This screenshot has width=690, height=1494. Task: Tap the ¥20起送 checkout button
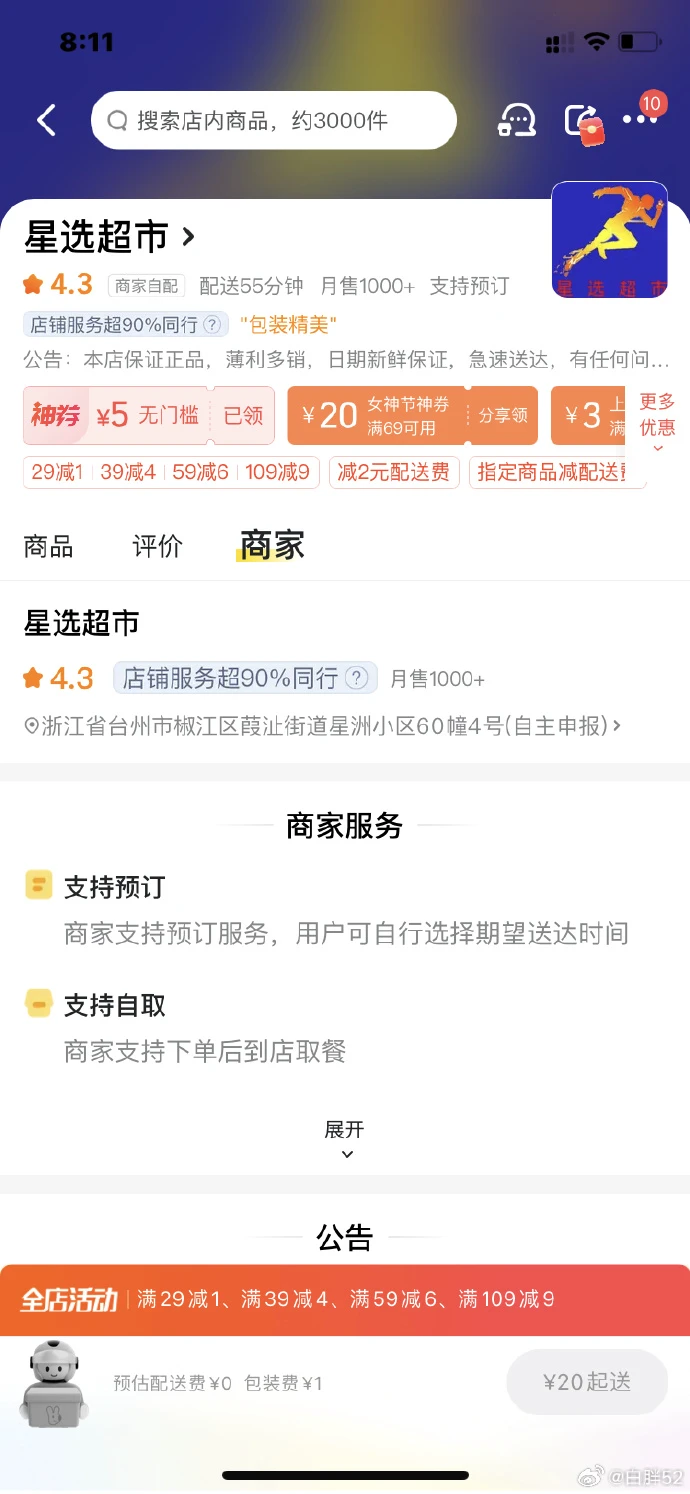coord(587,1382)
